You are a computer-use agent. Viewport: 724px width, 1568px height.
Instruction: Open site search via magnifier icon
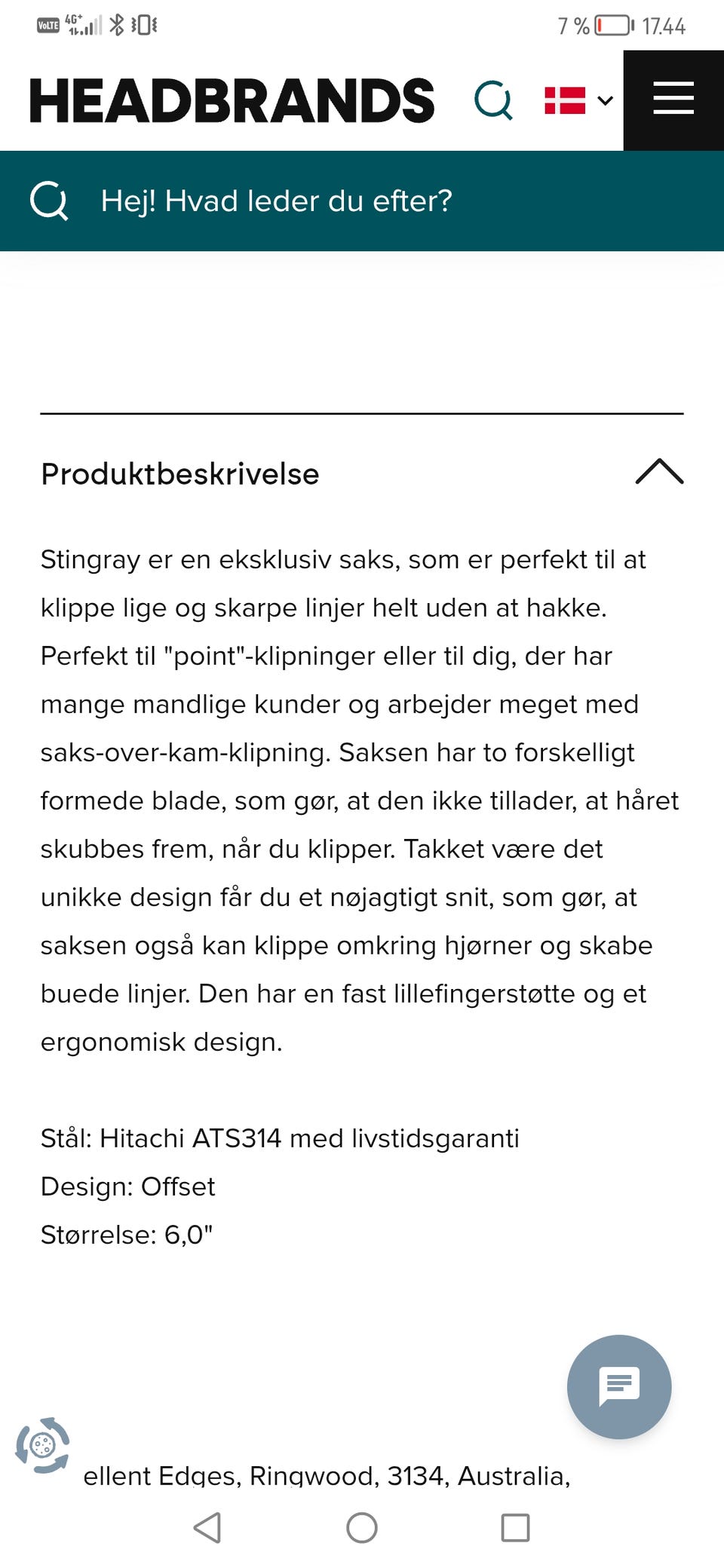click(493, 100)
